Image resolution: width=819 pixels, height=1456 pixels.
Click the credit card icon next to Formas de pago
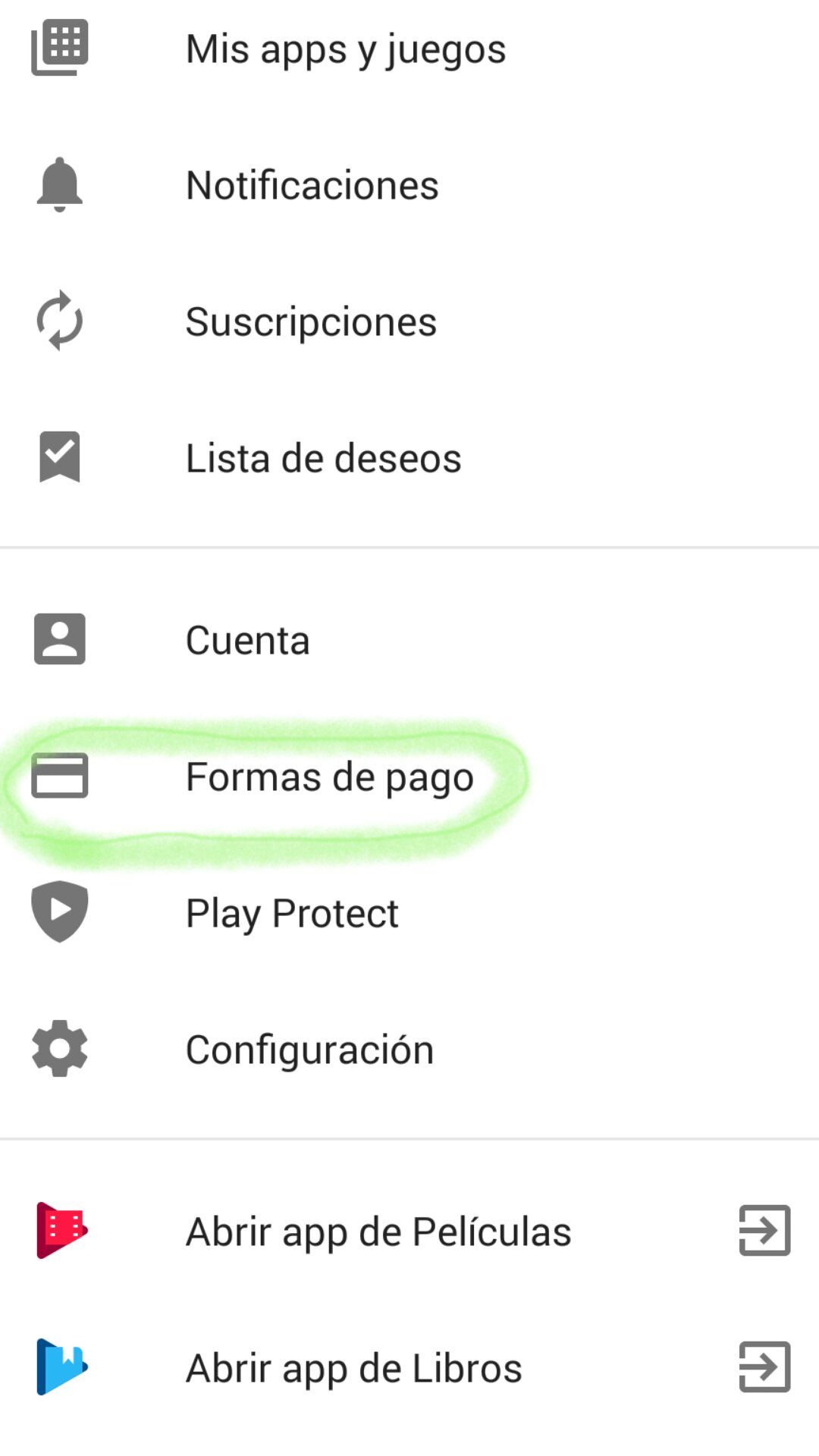click(x=59, y=776)
